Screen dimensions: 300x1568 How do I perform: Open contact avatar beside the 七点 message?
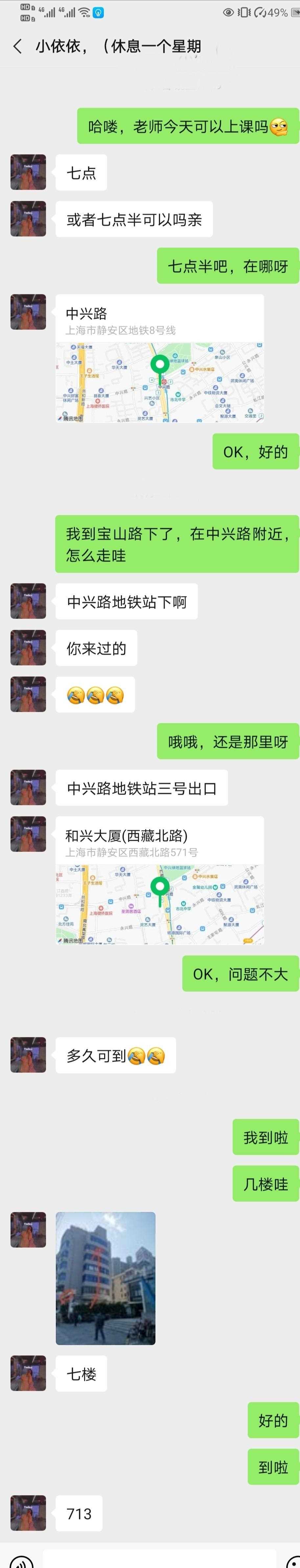28,172
